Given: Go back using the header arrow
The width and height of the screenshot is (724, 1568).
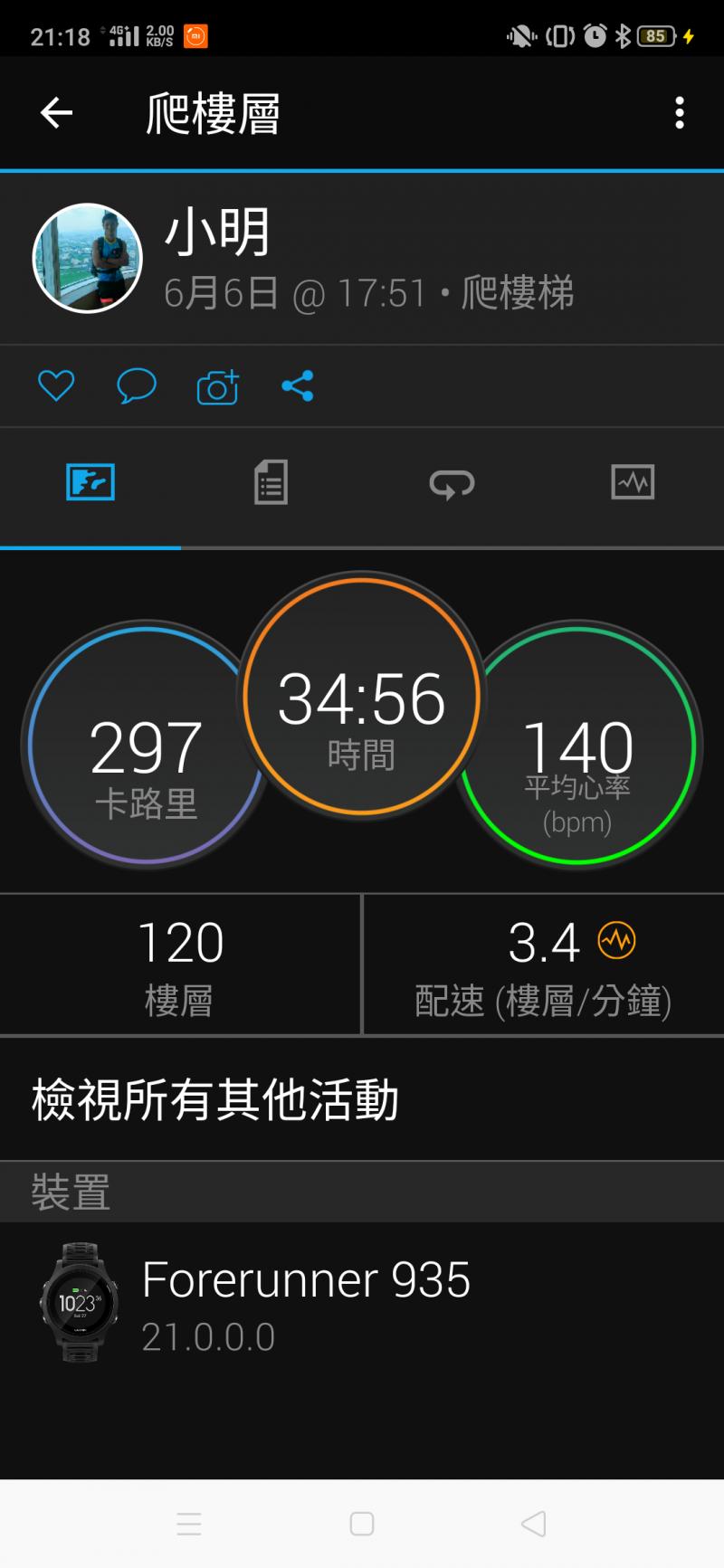Looking at the screenshot, I should pos(56,113).
